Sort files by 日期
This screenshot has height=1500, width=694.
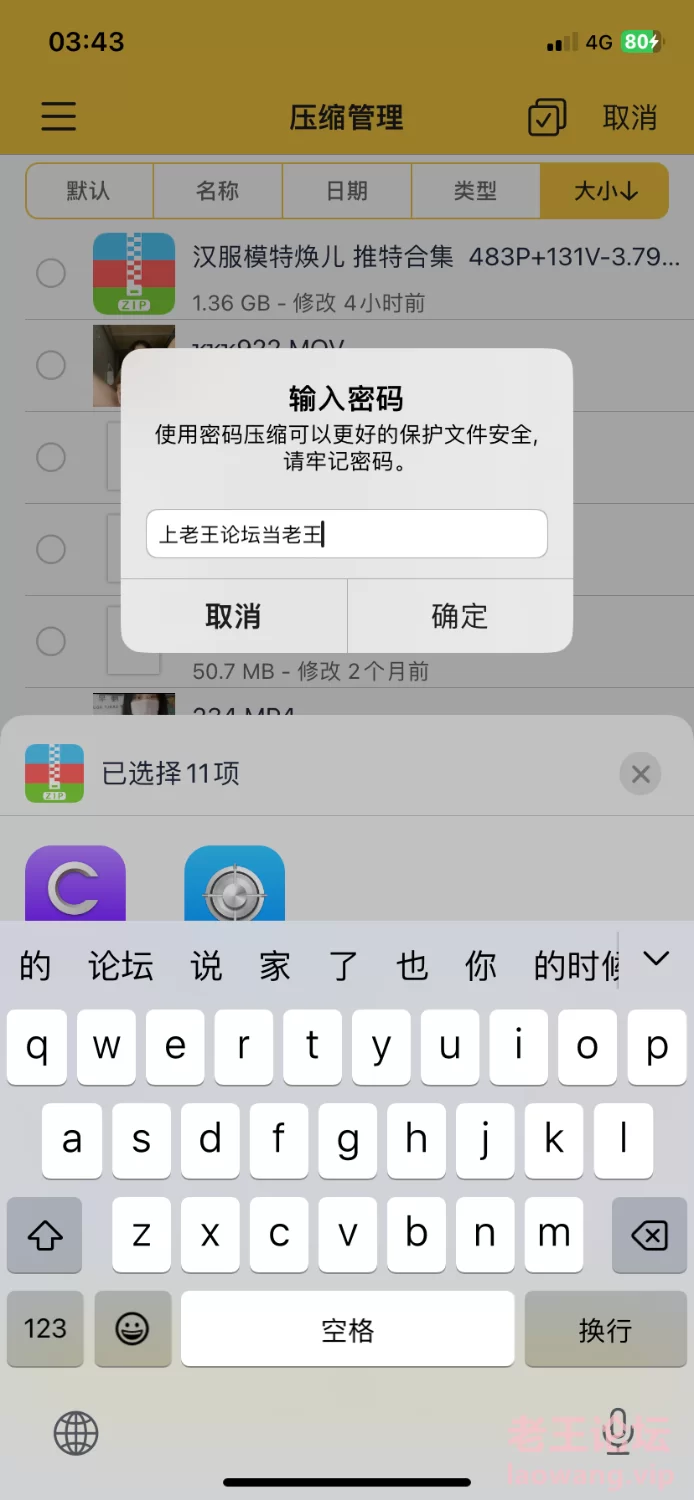pyautogui.click(x=347, y=191)
